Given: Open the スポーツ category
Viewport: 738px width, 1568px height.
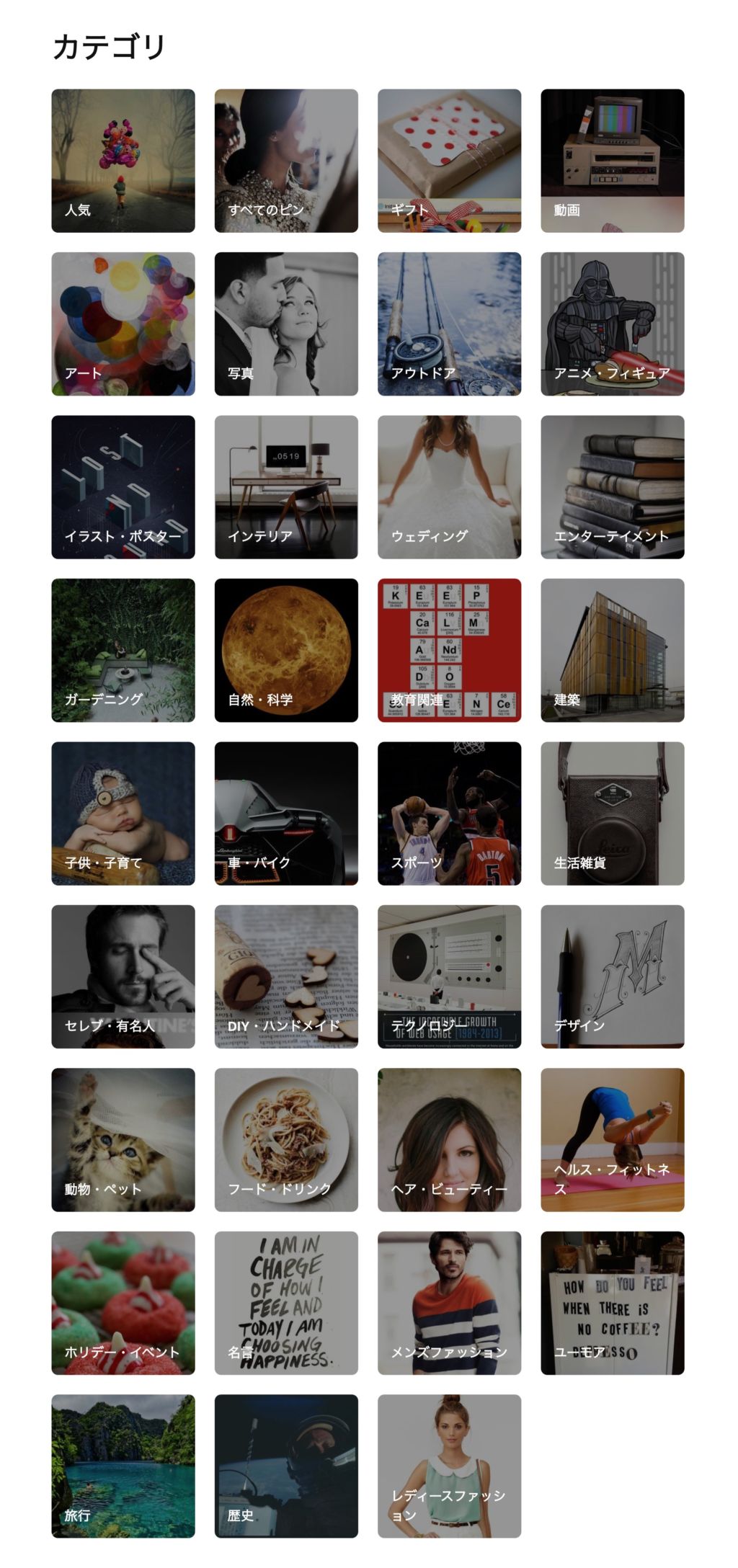Looking at the screenshot, I should pyautogui.click(x=449, y=813).
